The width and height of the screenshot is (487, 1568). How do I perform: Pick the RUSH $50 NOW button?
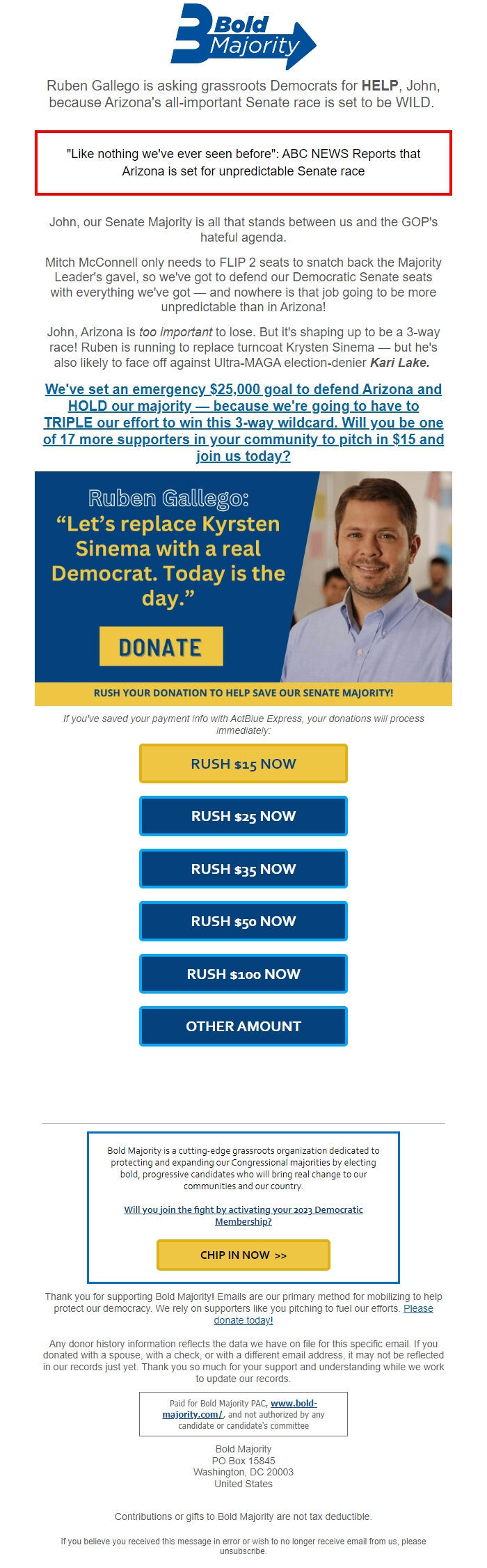243,921
